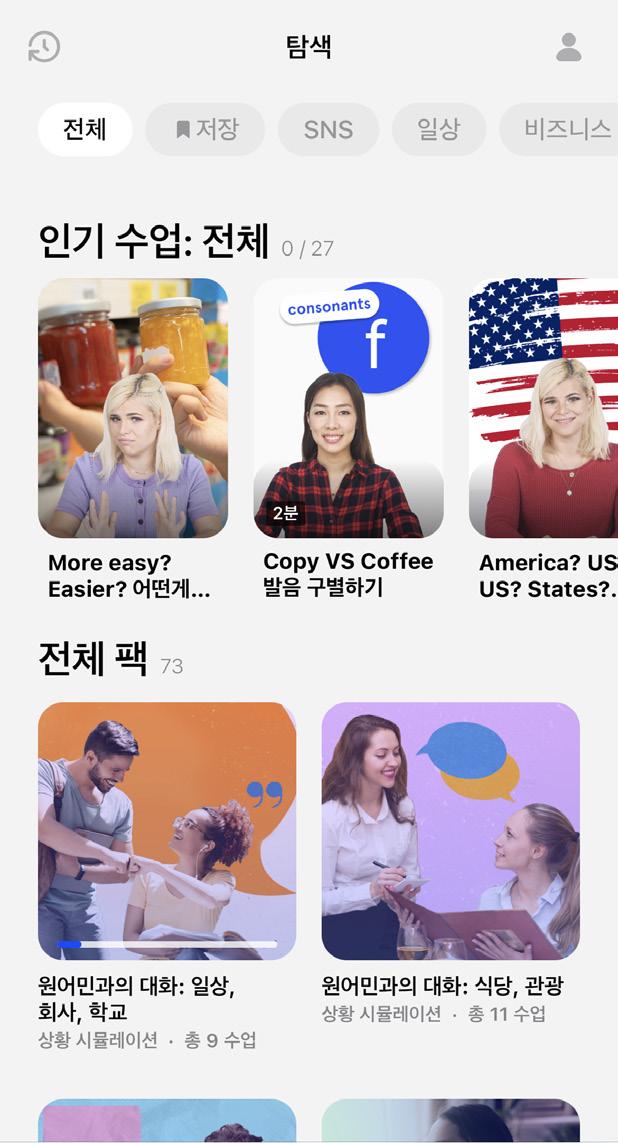Open the history clock icon
The width and height of the screenshot is (618, 1143).
44,47
